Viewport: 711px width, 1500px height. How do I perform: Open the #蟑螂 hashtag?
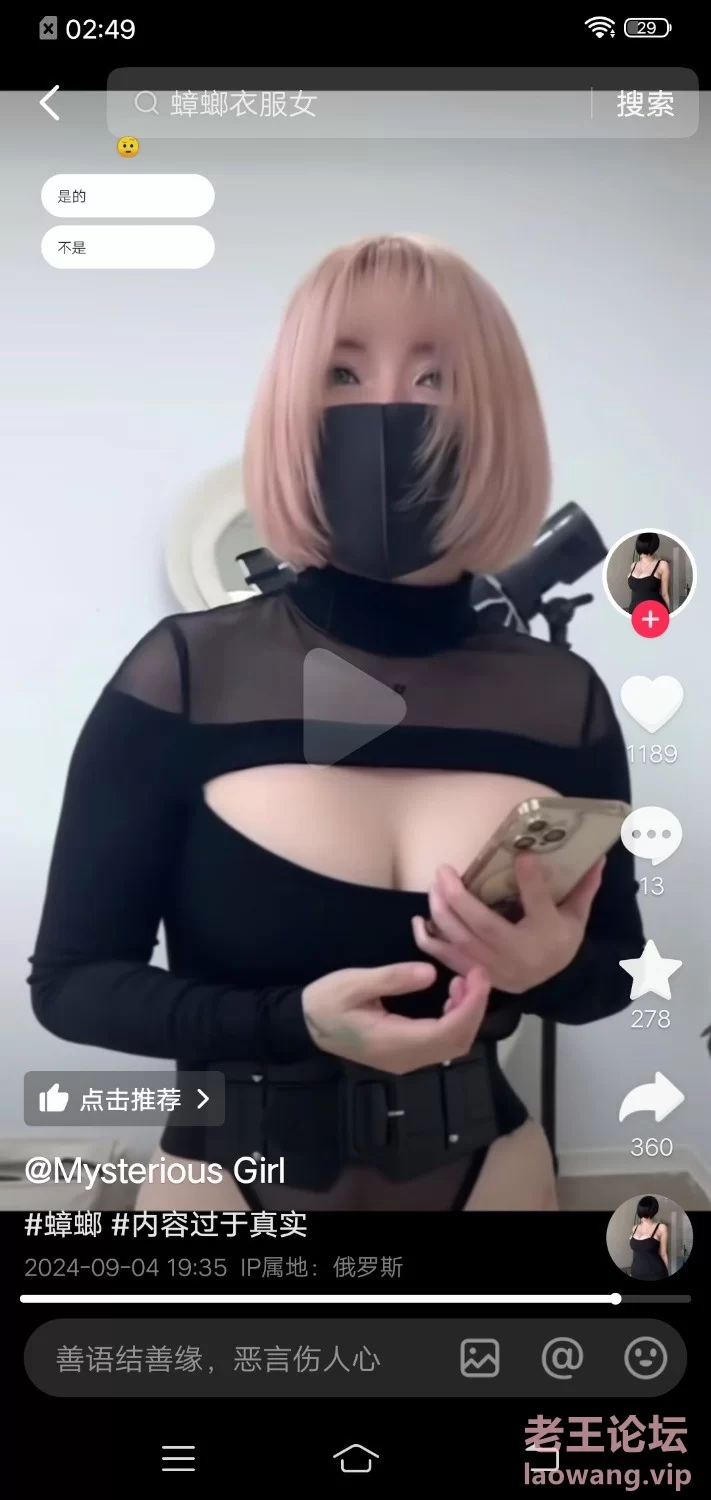(63, 1224)
